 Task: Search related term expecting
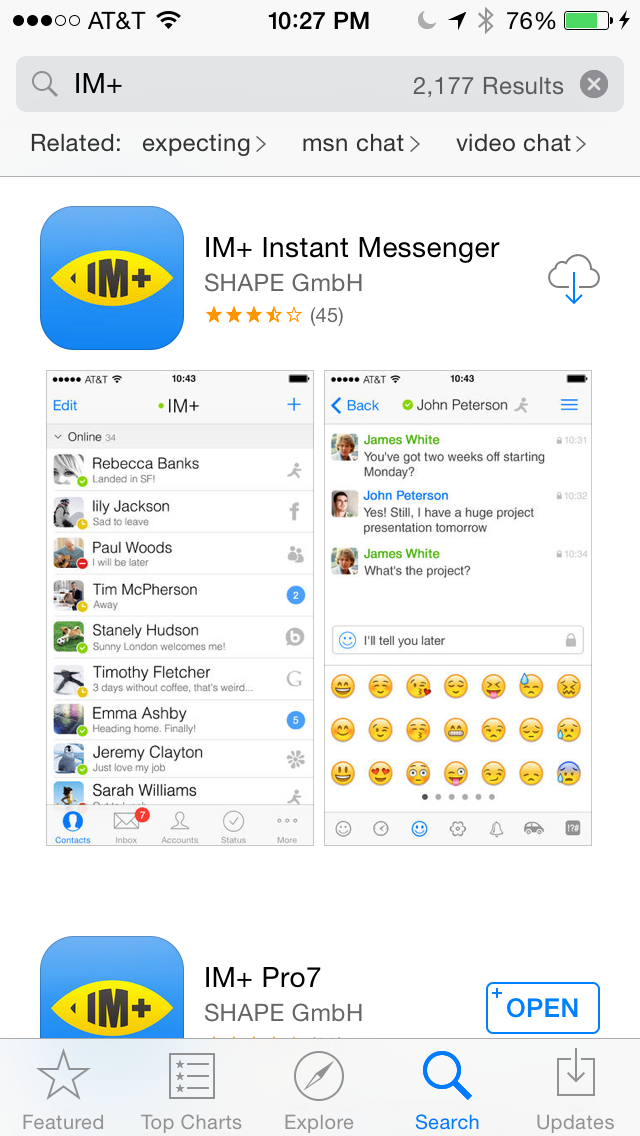click(204, 144)
